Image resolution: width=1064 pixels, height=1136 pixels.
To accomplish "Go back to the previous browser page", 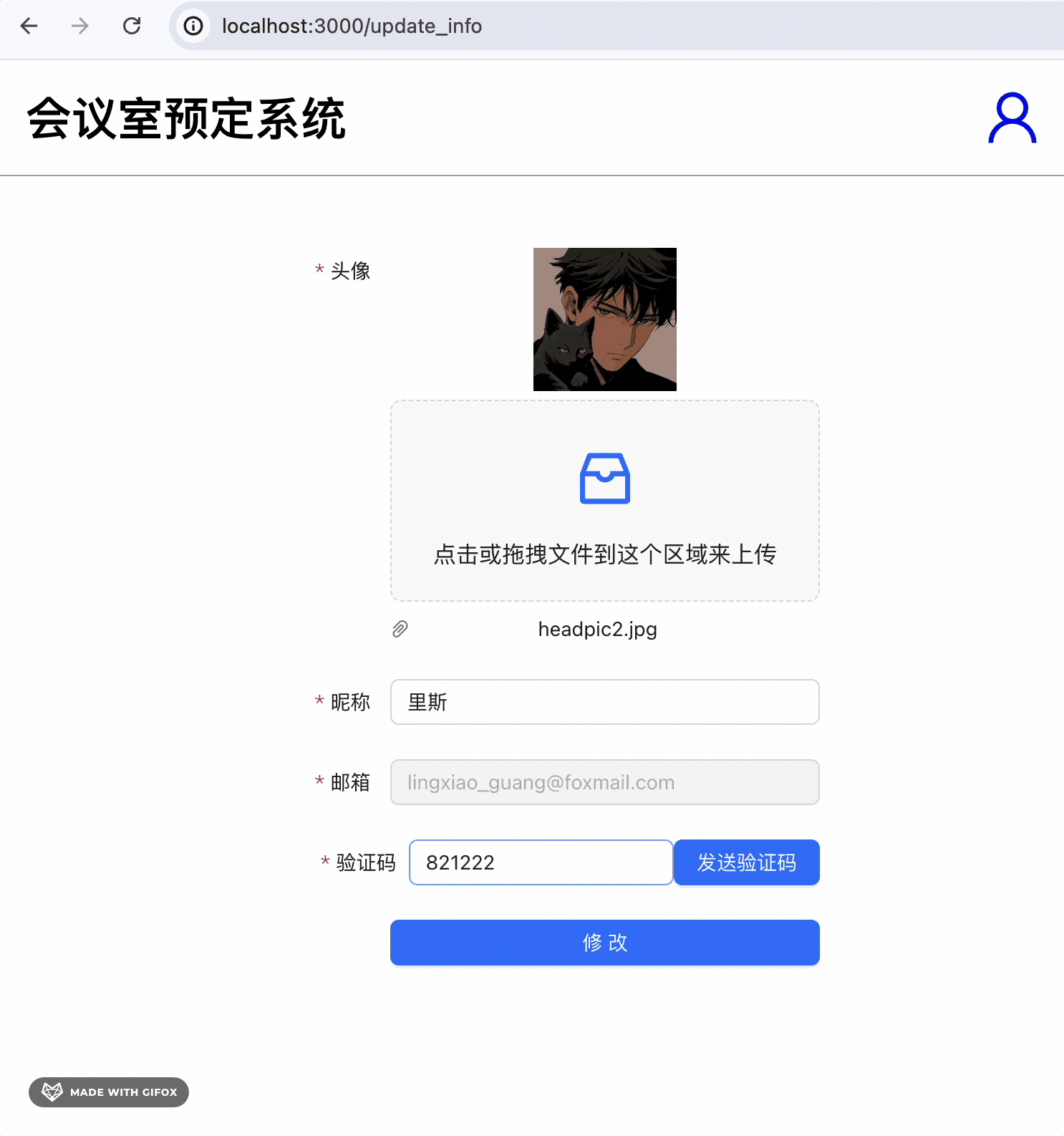I will point(29,27).
